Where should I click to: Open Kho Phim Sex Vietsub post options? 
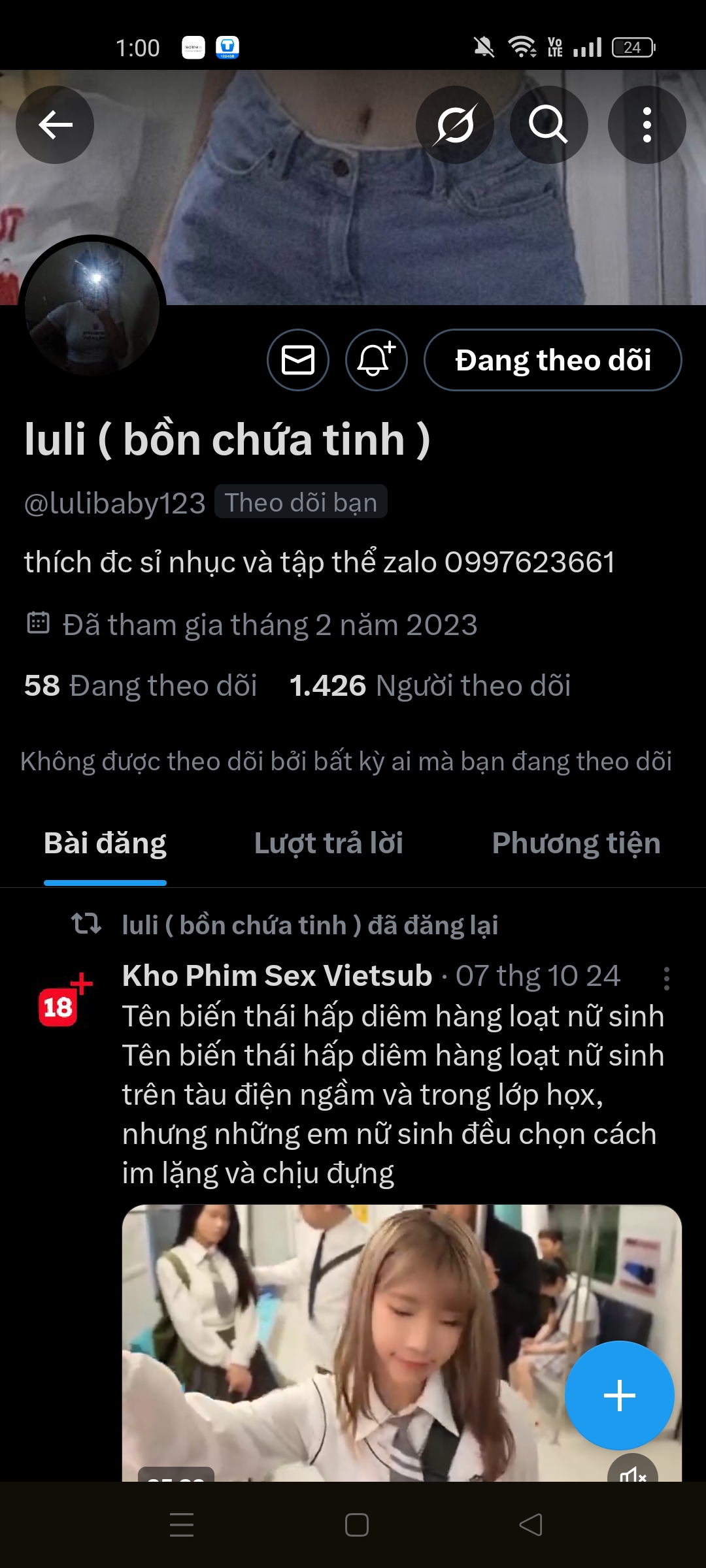coord(666,979)
